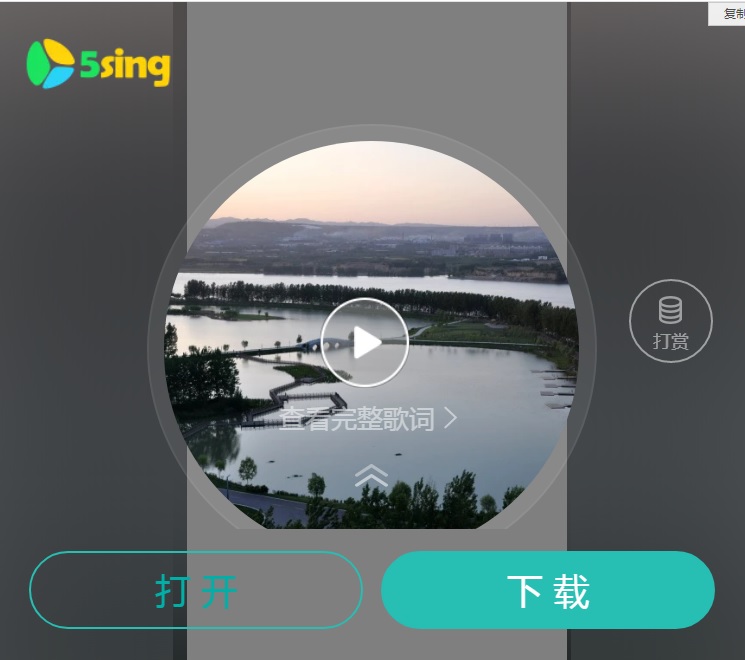The height and width of the screenshot is (660, 745).
Task: Play the song
Action: pos(365,342)
